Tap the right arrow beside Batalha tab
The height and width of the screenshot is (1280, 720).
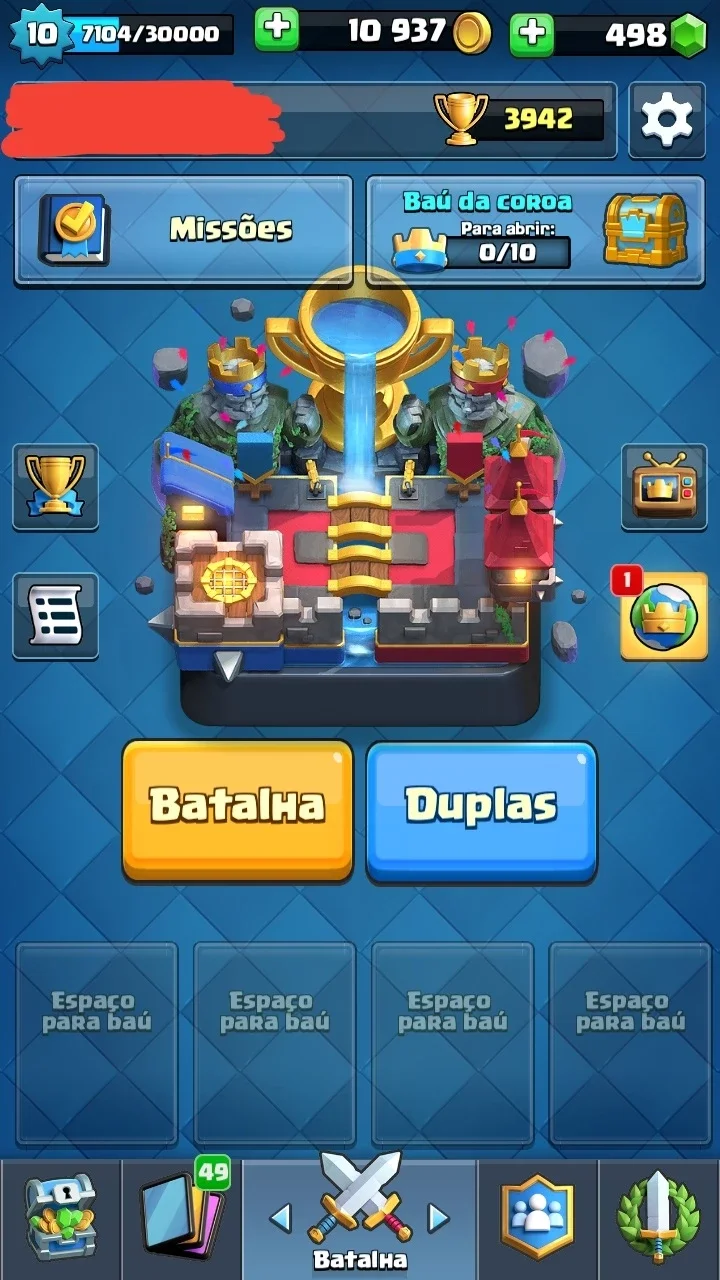click(x=438, y=1217)
